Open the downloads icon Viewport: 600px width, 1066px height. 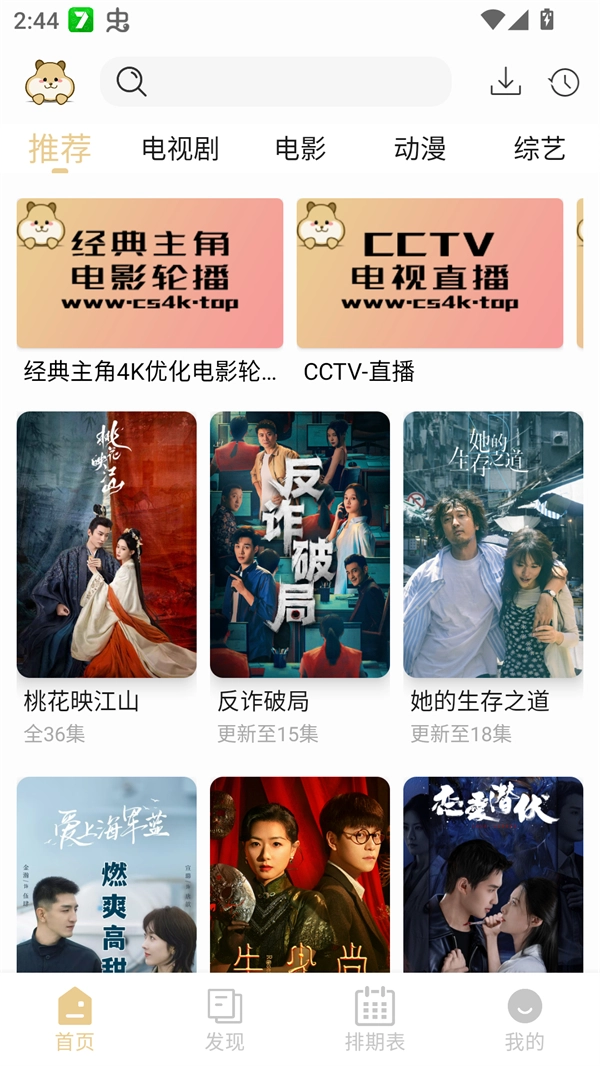click(506, 81)
